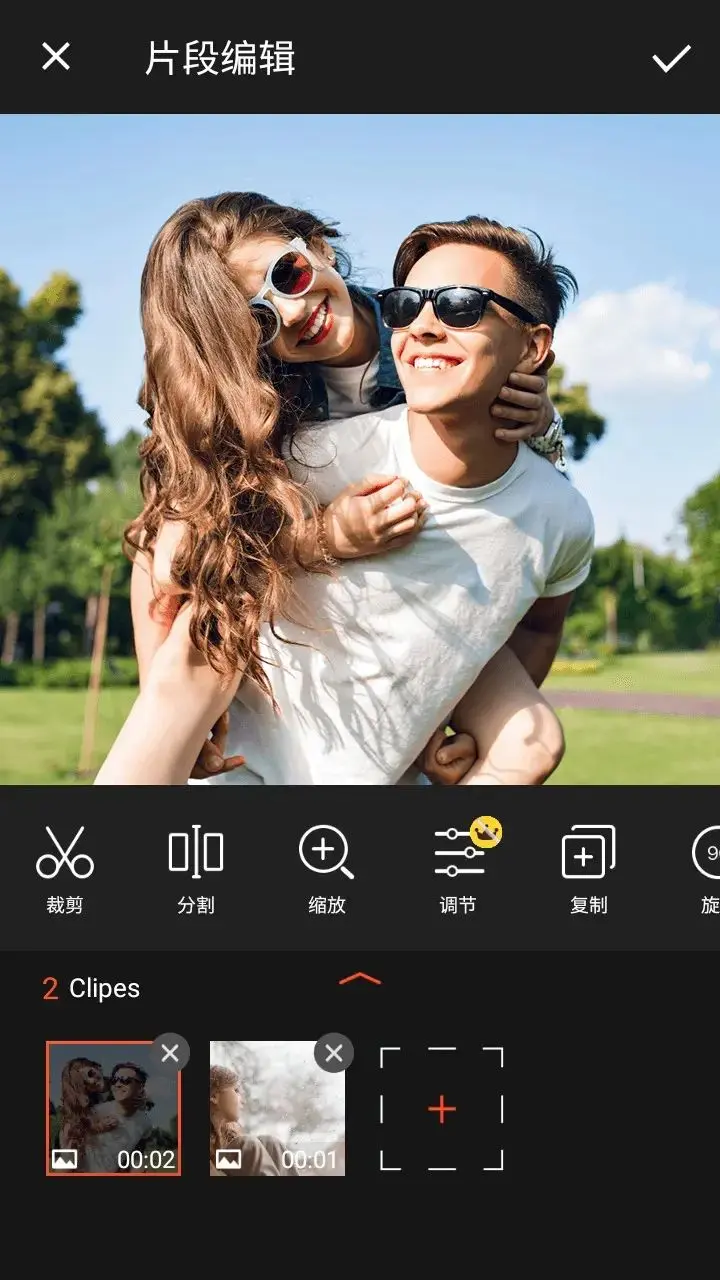
Task: Remove the 00:01 clip
Action: (334, 1052)
